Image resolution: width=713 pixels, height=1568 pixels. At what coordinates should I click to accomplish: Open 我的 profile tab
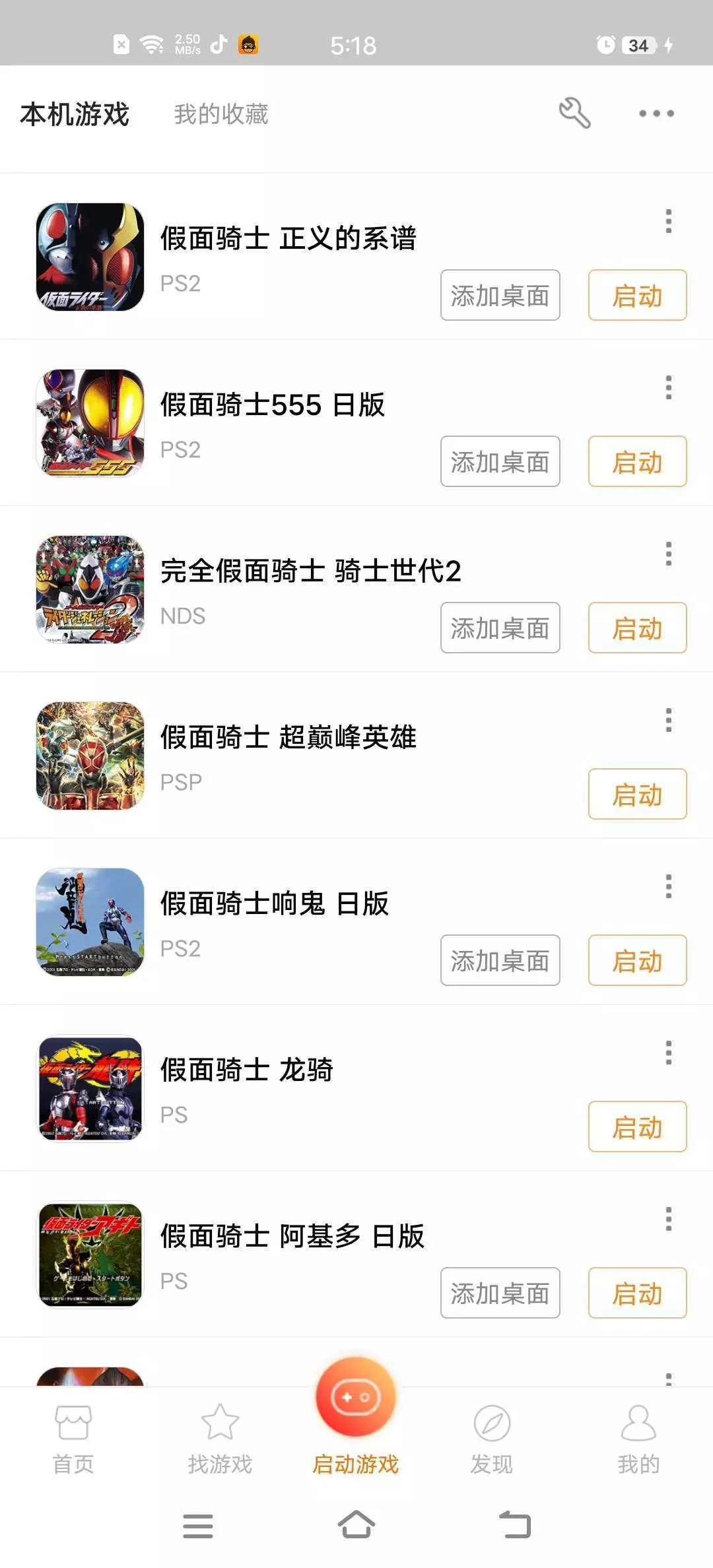pyautogui.click(x=638, y=1439)
